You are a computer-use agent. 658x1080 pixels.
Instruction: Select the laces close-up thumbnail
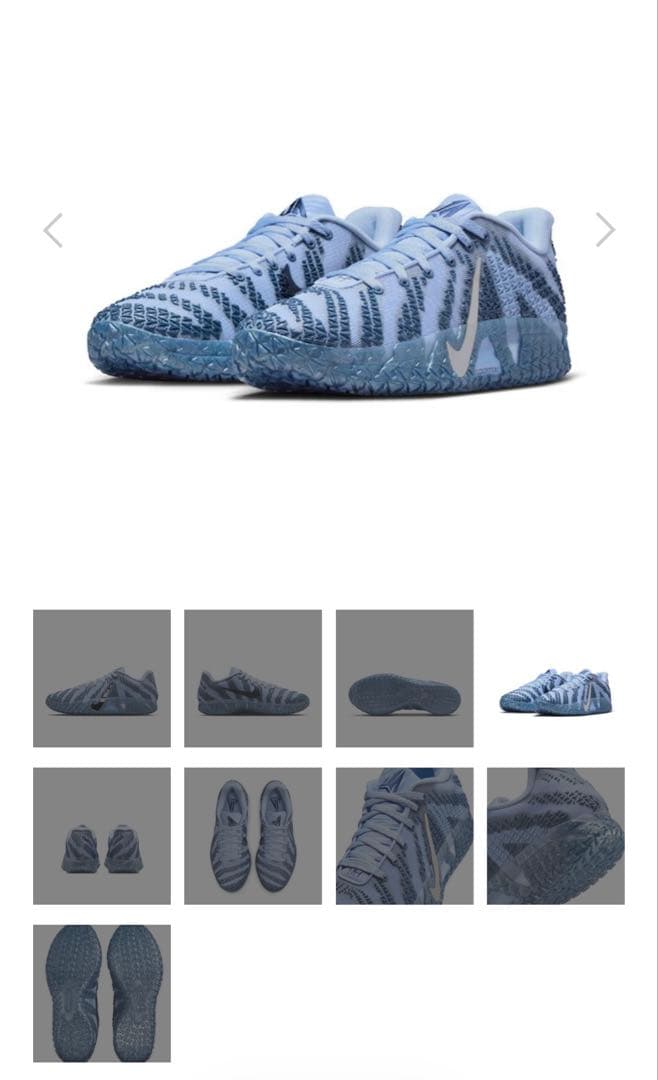coord(404,836)
